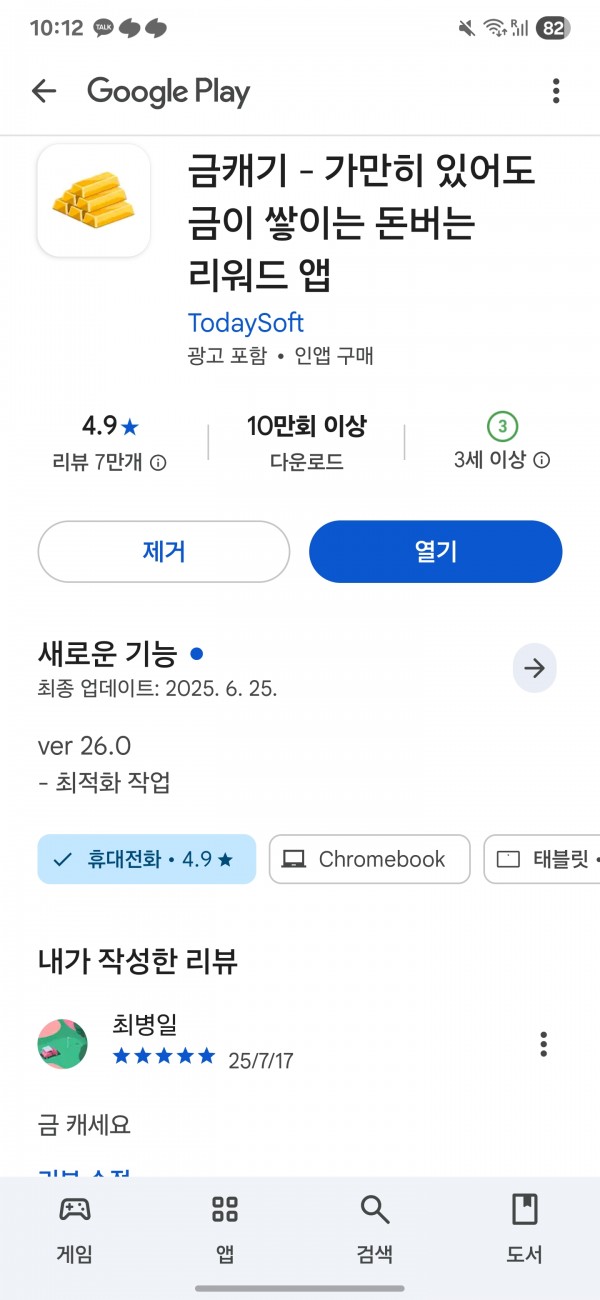600x1300 pixels.
Task: Open the TodaySoft developer page
Action: click(246, 323)
